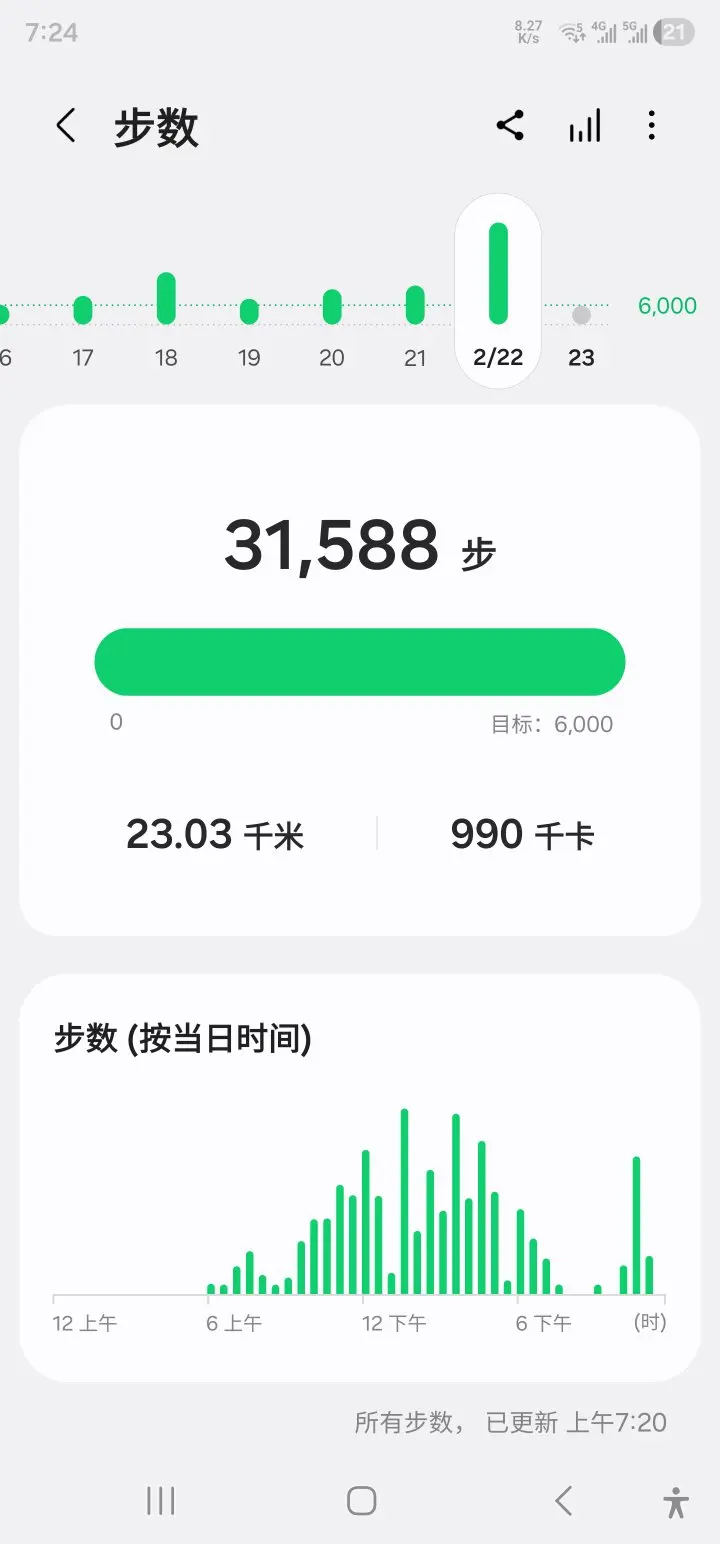Select day 20 in the date strip
Image resolution: width=720 pixels, height=1544 pixels.
click(x=332, y=325)
